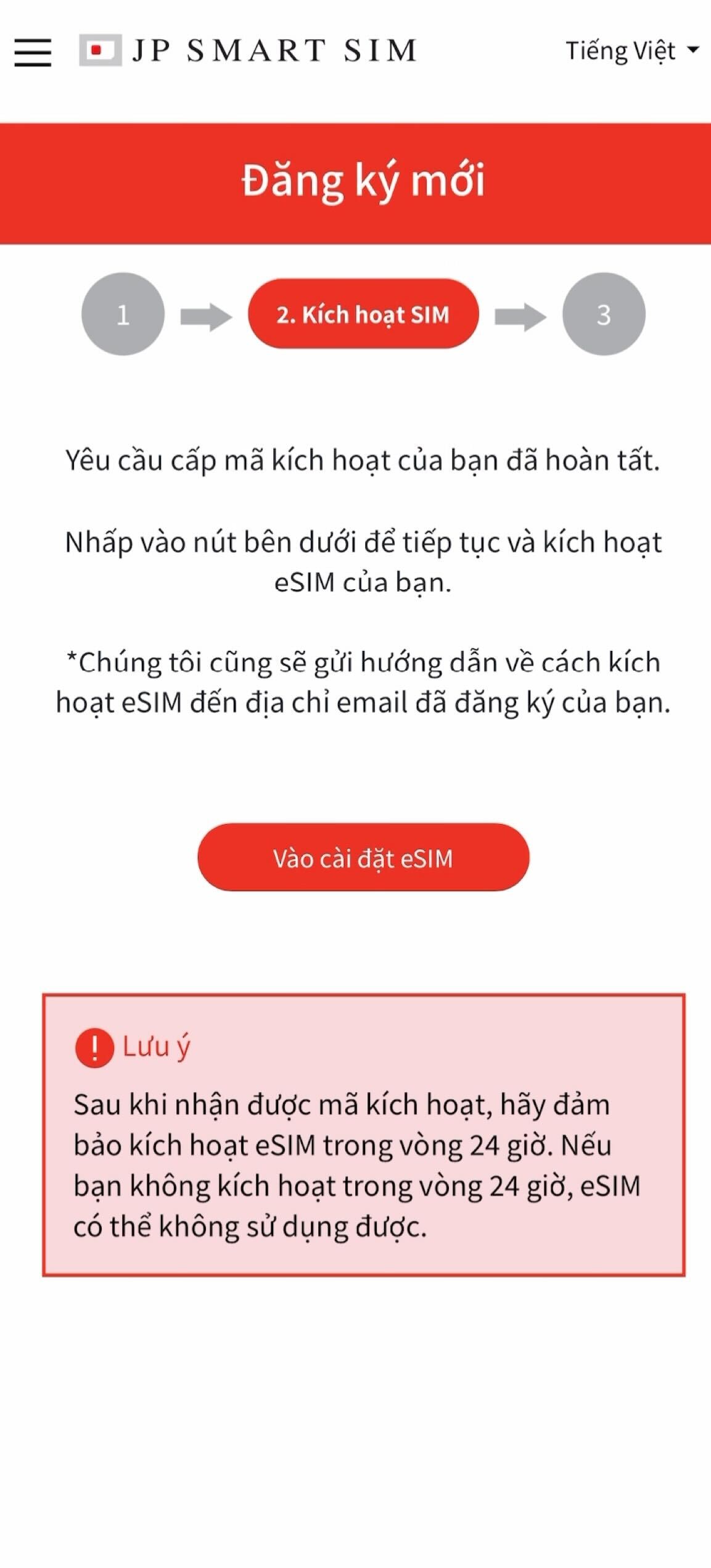The height and width of the screenshot is (1568, 711).
Task: Go to the JP Smart SIM homepage logo
Action: coord(248,51)
